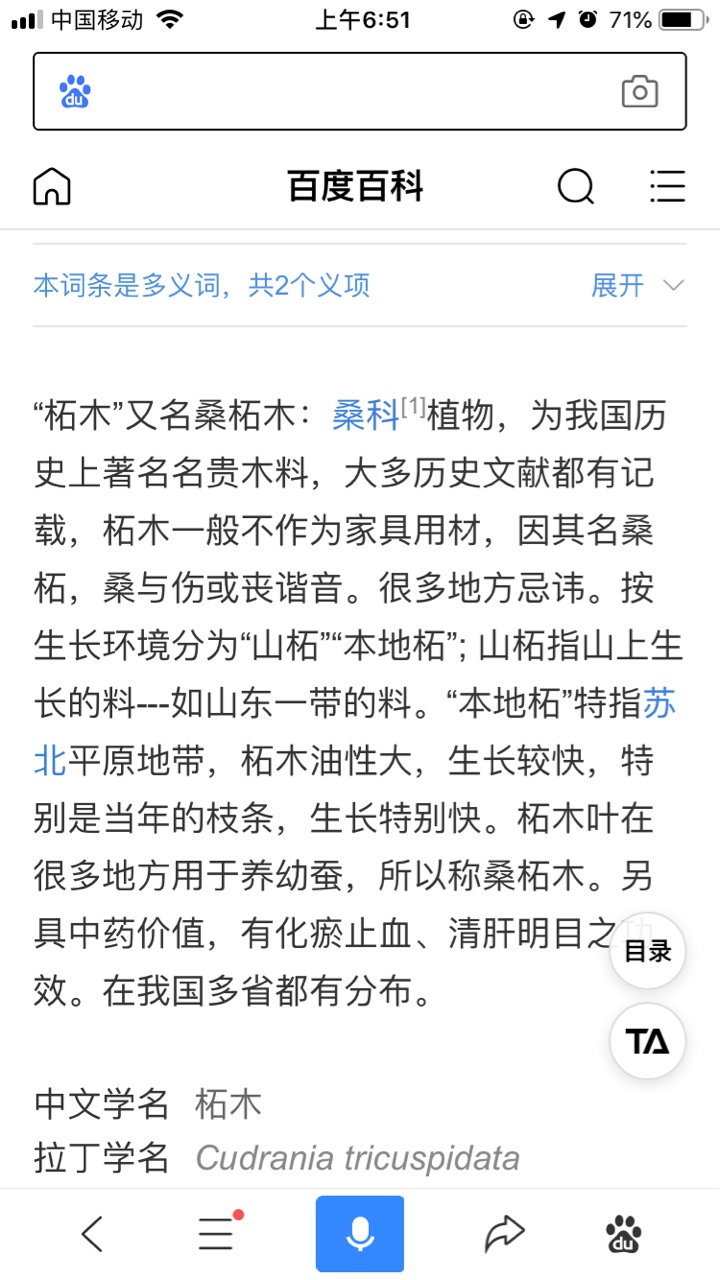The width and height of the screenshot is (720, 1280).
Task: Go back with the bottom arrow
Action: [x=92, y=1234]
